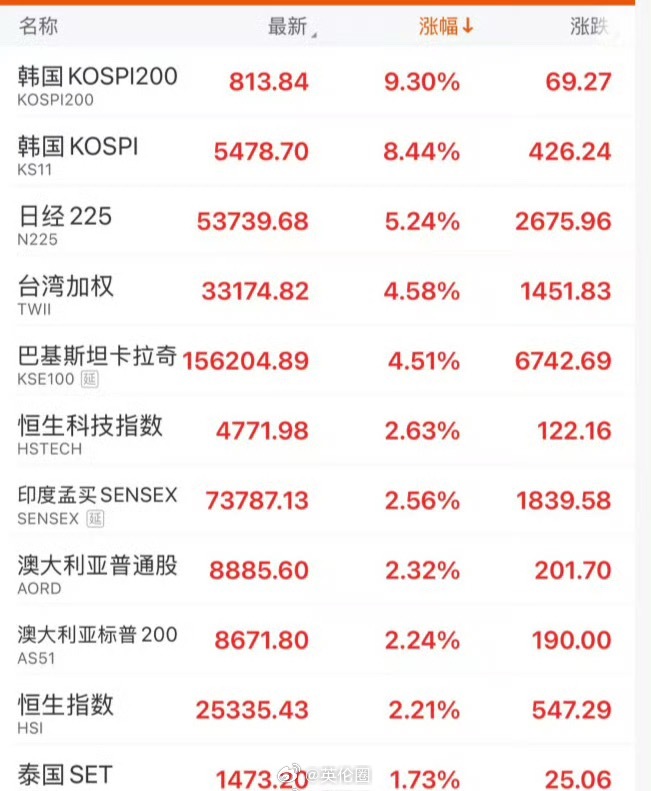View 泰国 SET index row

coord(66,773)
